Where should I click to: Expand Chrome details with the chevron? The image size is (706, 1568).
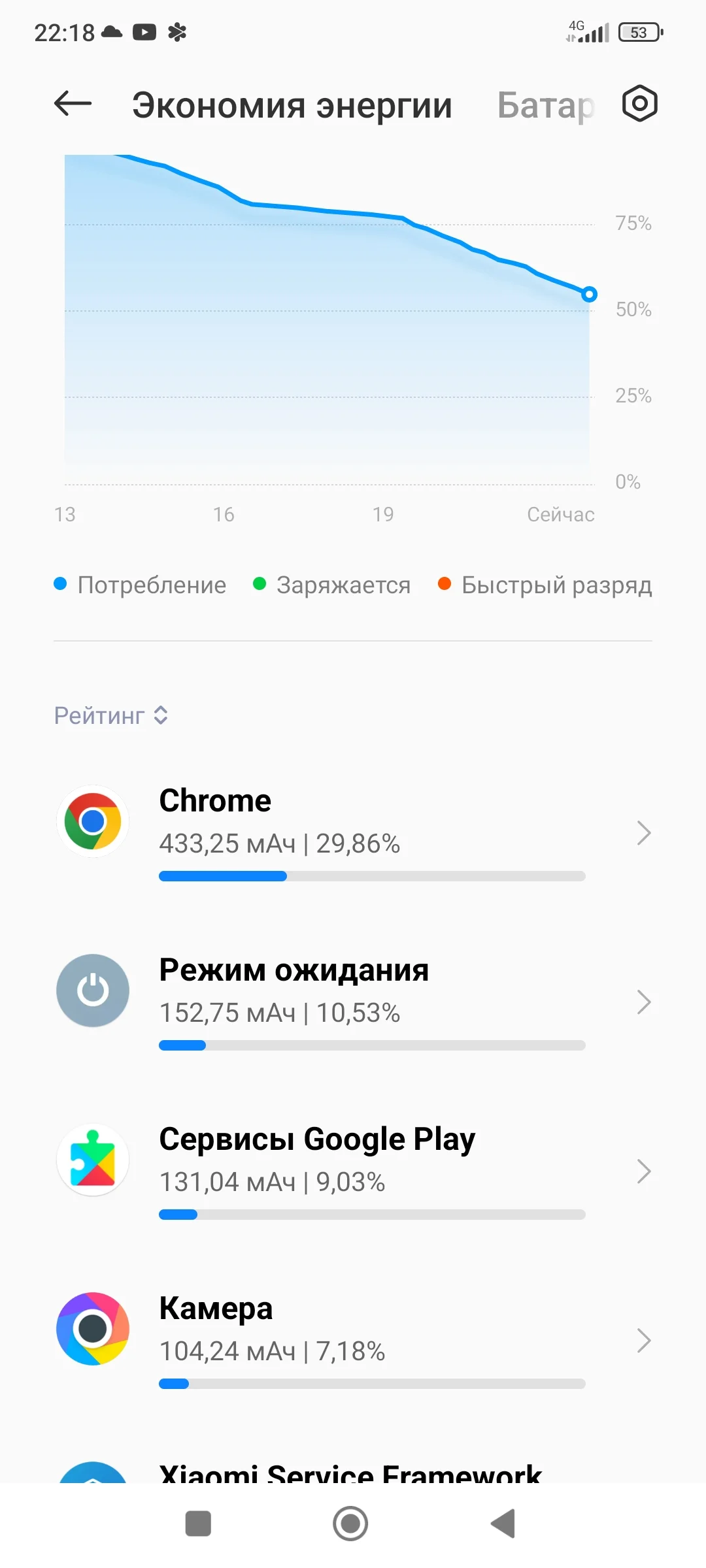[x=643, y=833]
